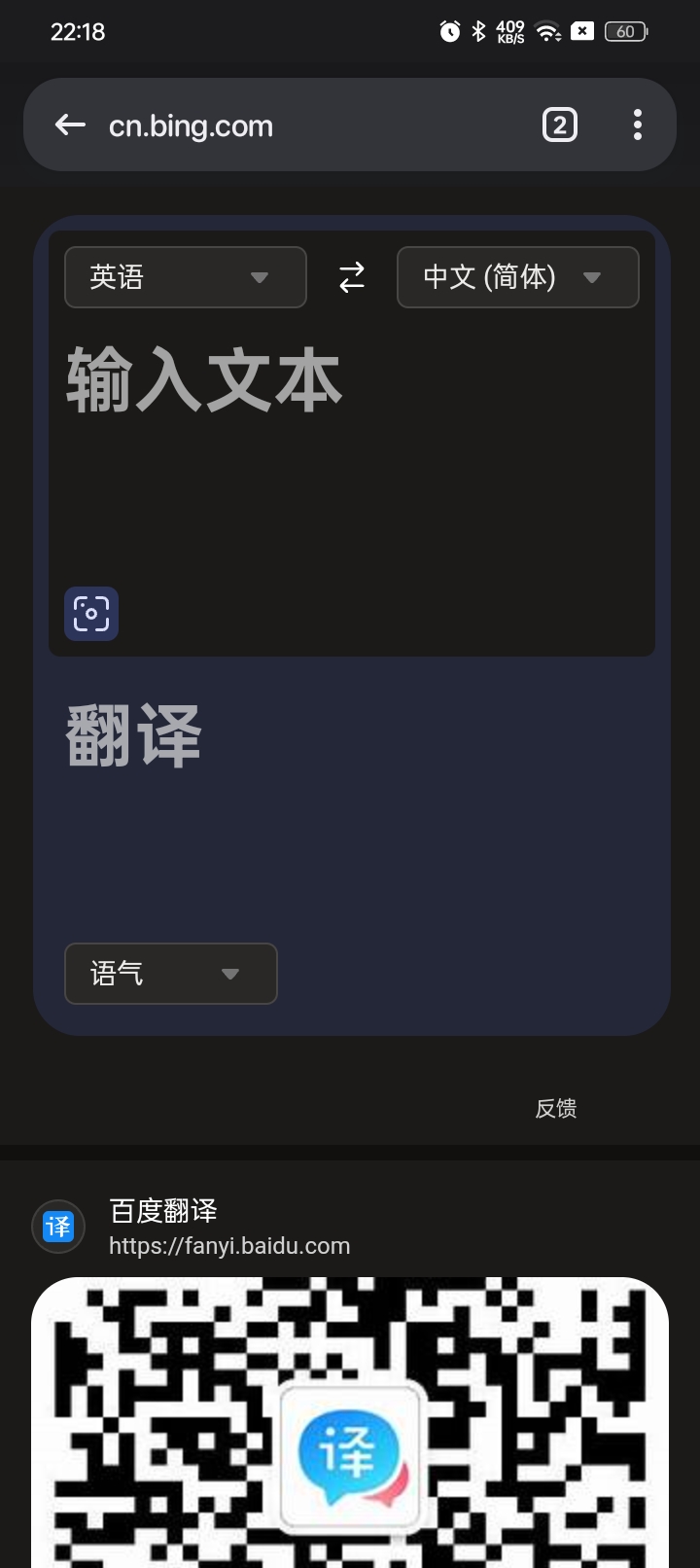Tap the back arrow navigation icon

(x=69, y=125)
